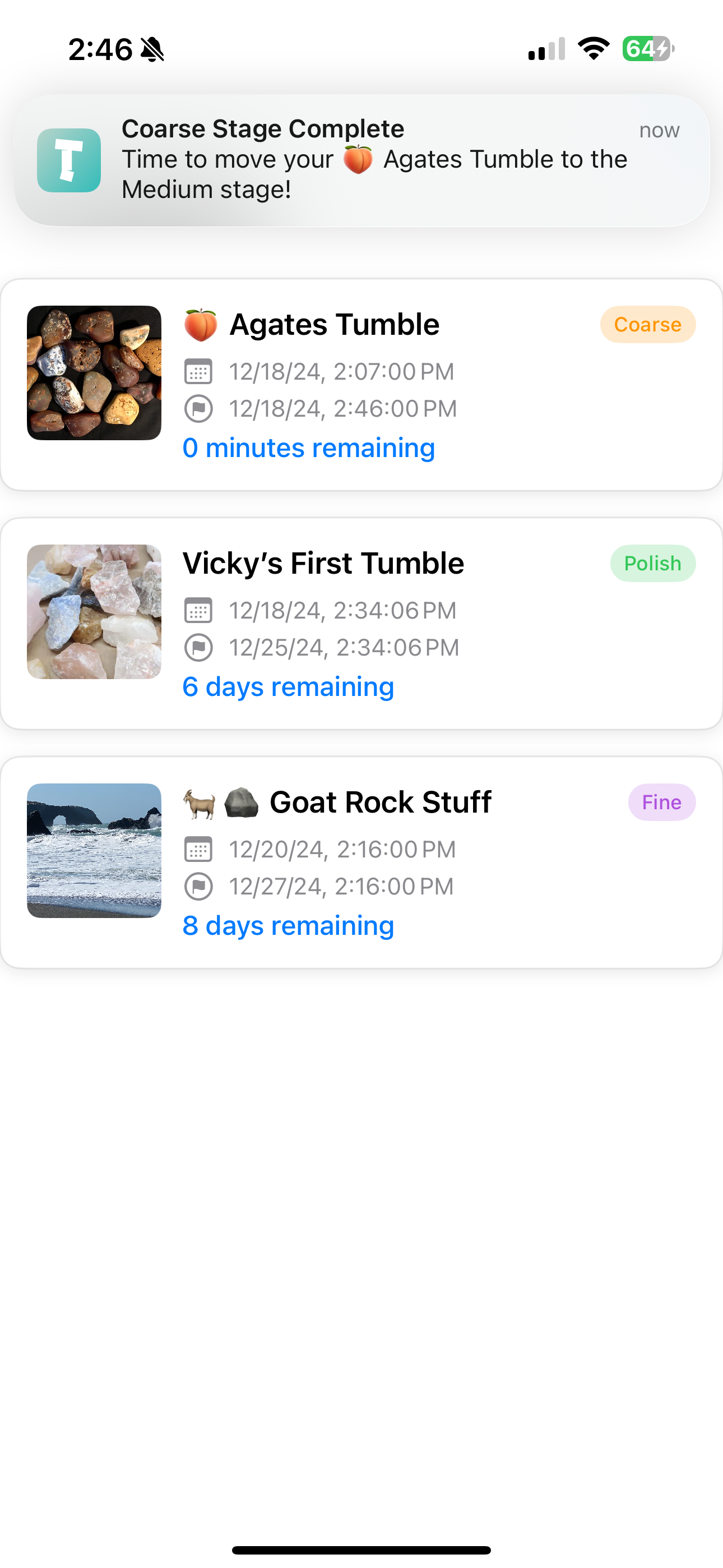The height and width of the screenshot is (1568, 723).
Task: Tap the Tumbler app icon in the notification
Action: [x=68, y=159]
